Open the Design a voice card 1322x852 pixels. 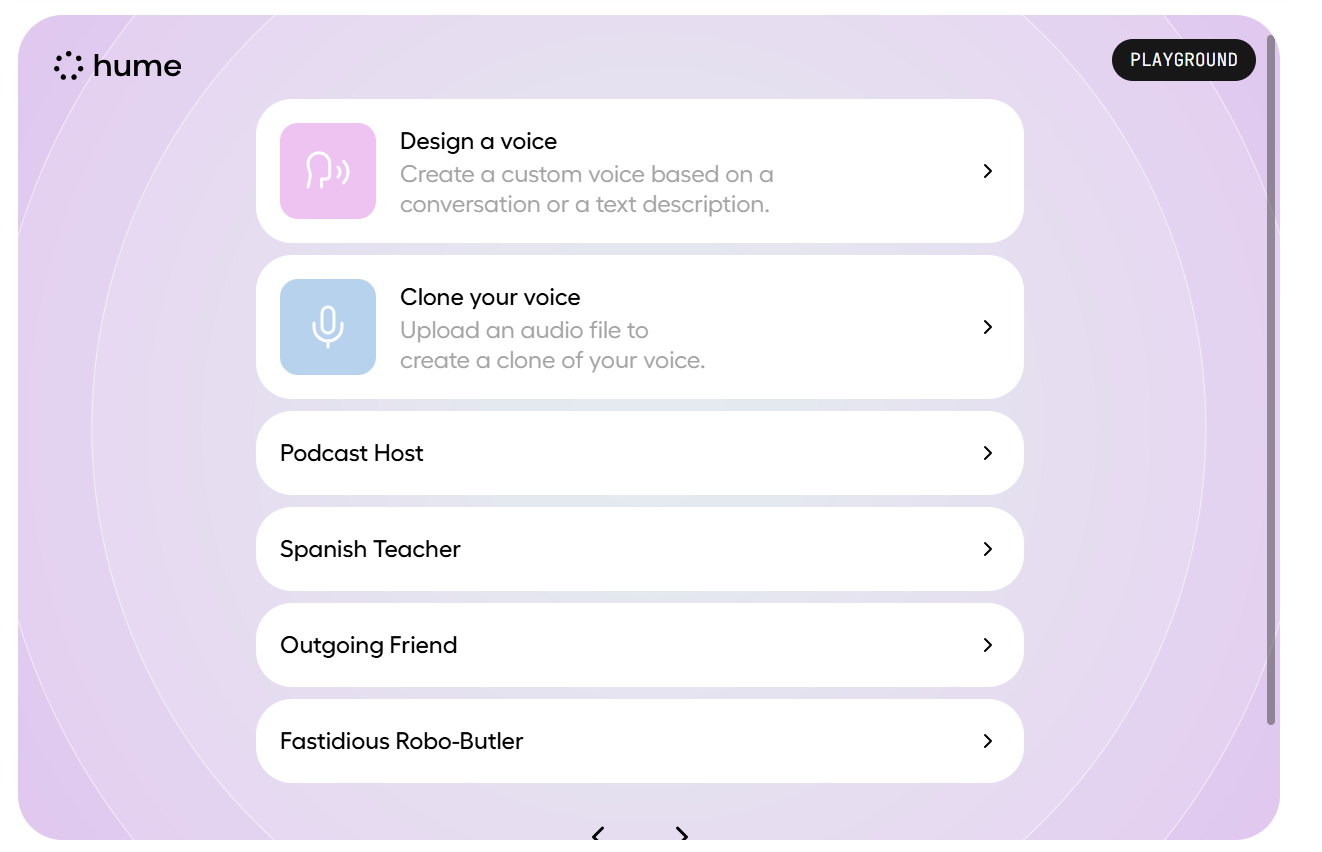(x=639, y=171)
